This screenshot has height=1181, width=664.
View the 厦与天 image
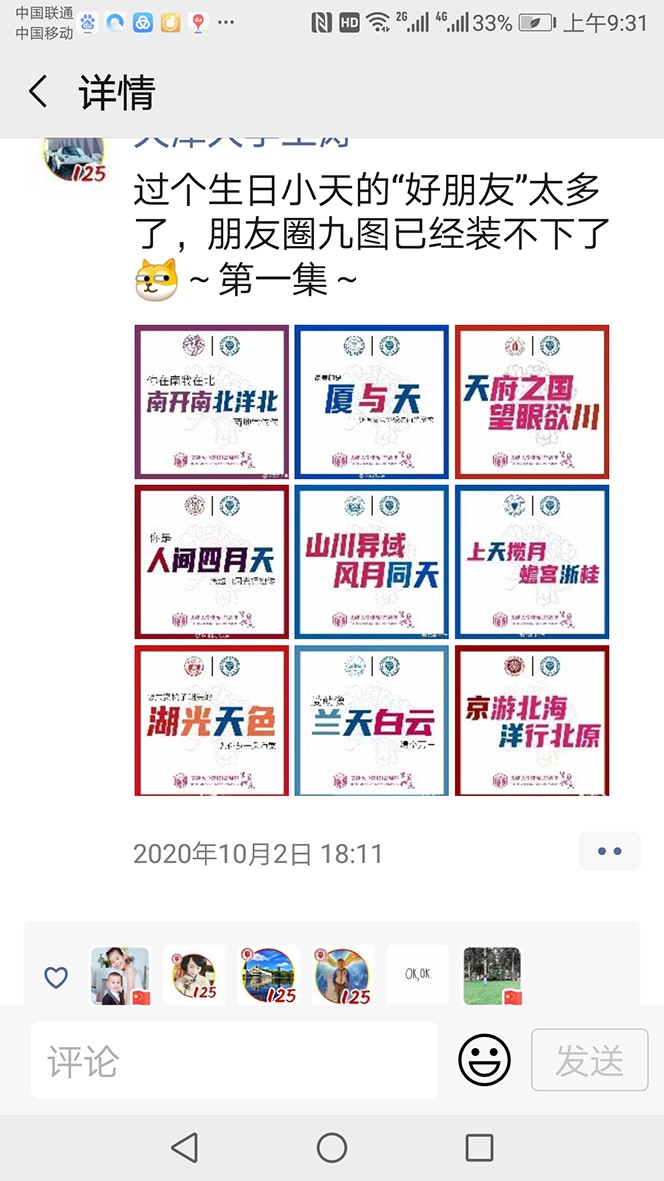(x=372, y=402)
